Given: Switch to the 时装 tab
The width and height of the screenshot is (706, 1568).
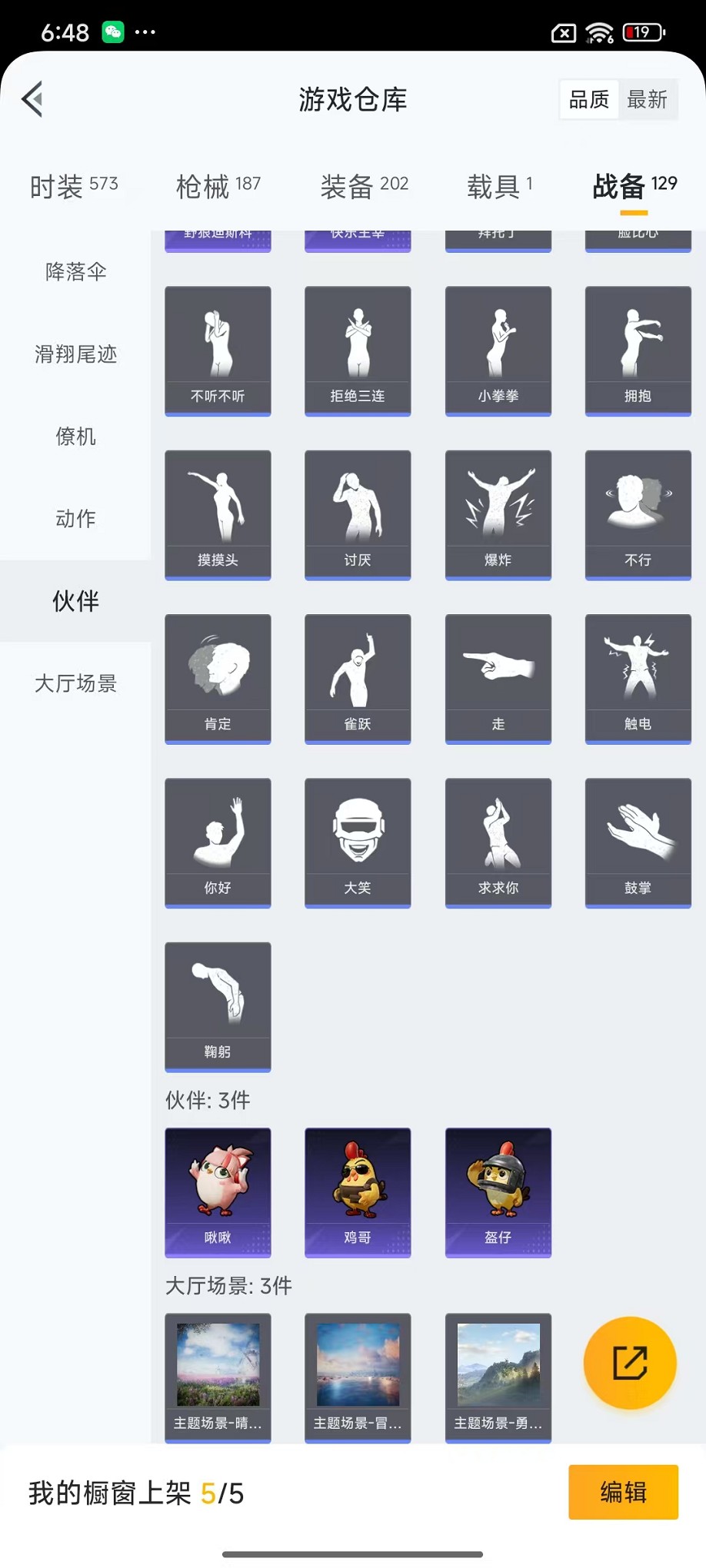Looking at the screenshot, I should point(74,186).
